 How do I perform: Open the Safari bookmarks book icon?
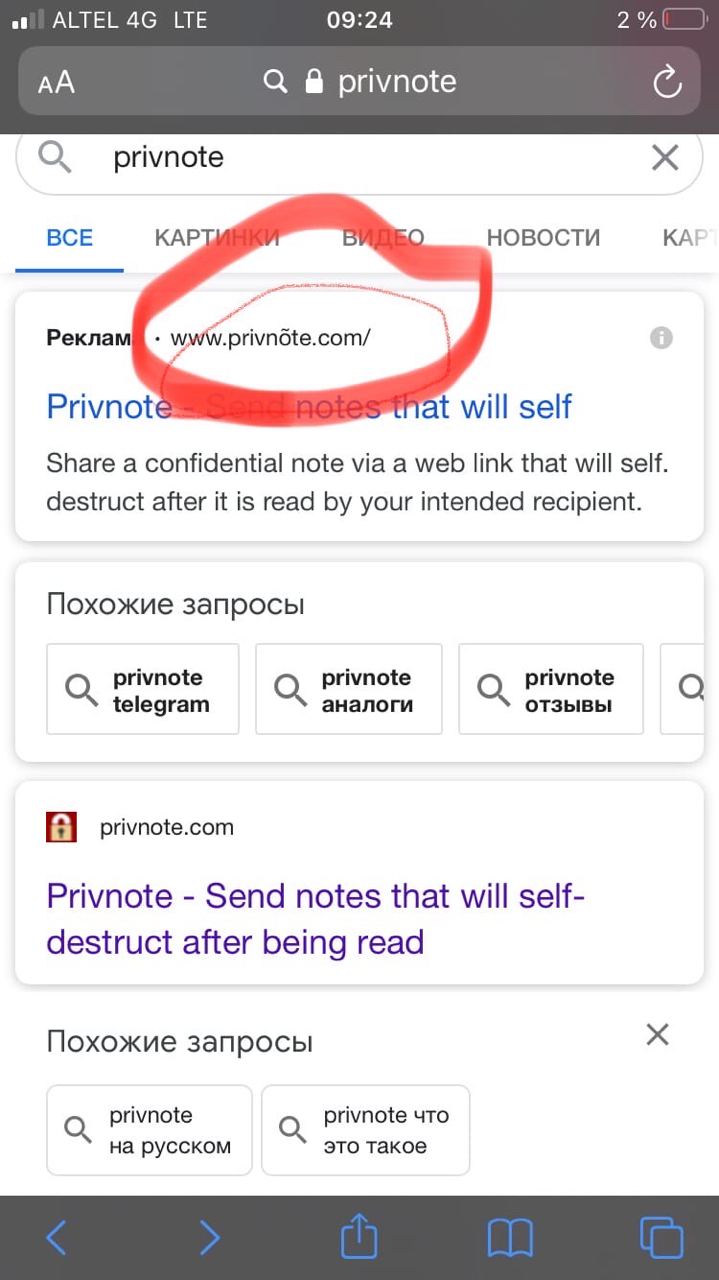[510, 1238]
